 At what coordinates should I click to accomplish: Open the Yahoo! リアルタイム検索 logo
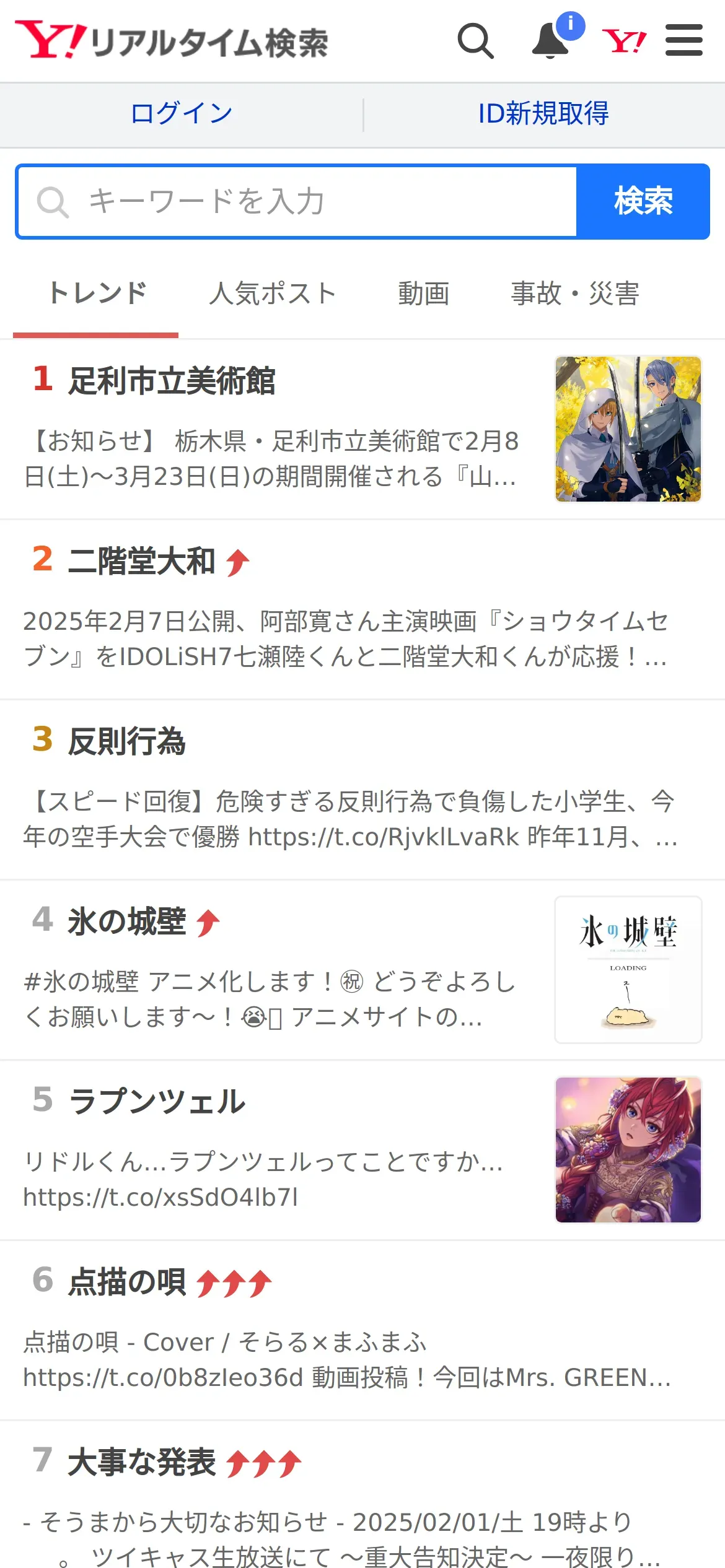[x=172, y=41]
